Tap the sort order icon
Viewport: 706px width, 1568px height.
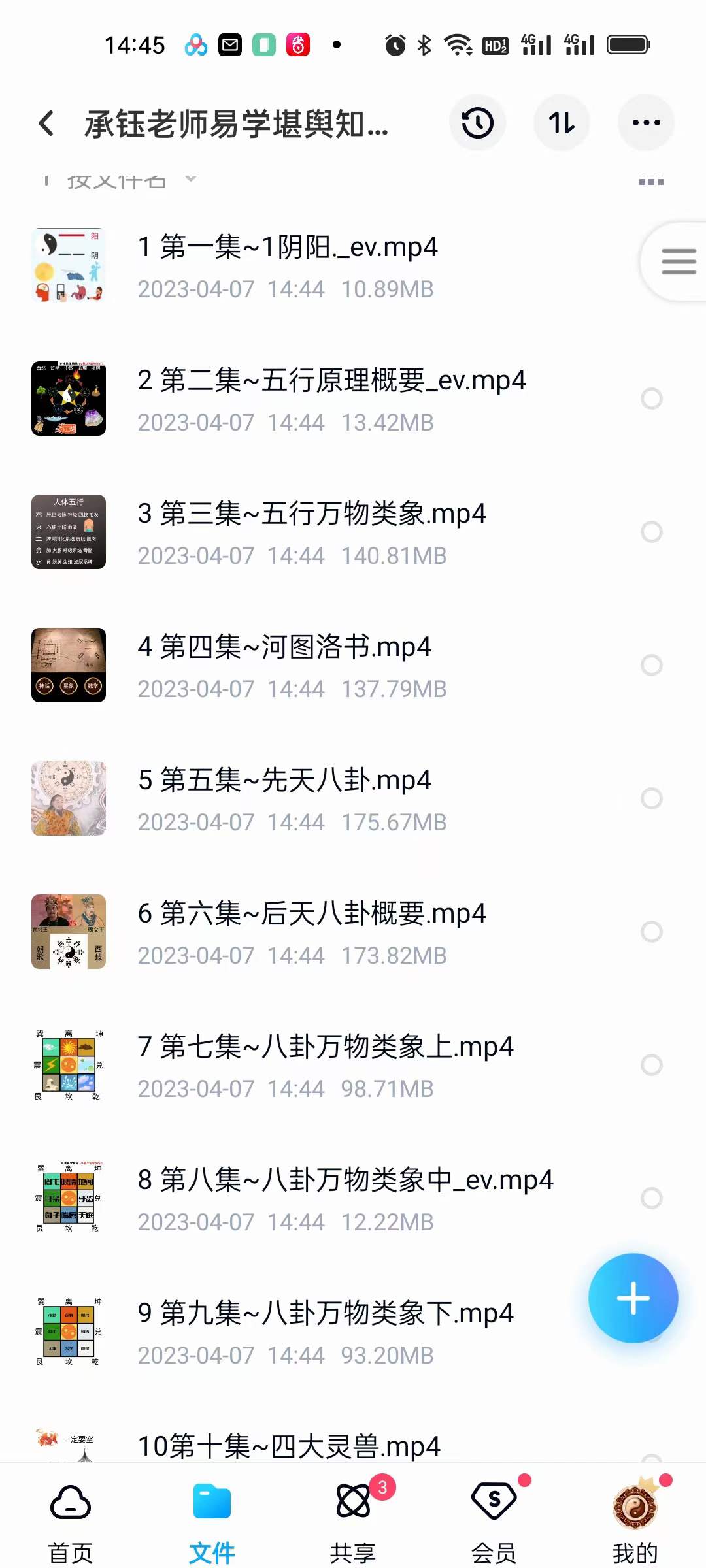pyautogui.click(x=562, y=123)
